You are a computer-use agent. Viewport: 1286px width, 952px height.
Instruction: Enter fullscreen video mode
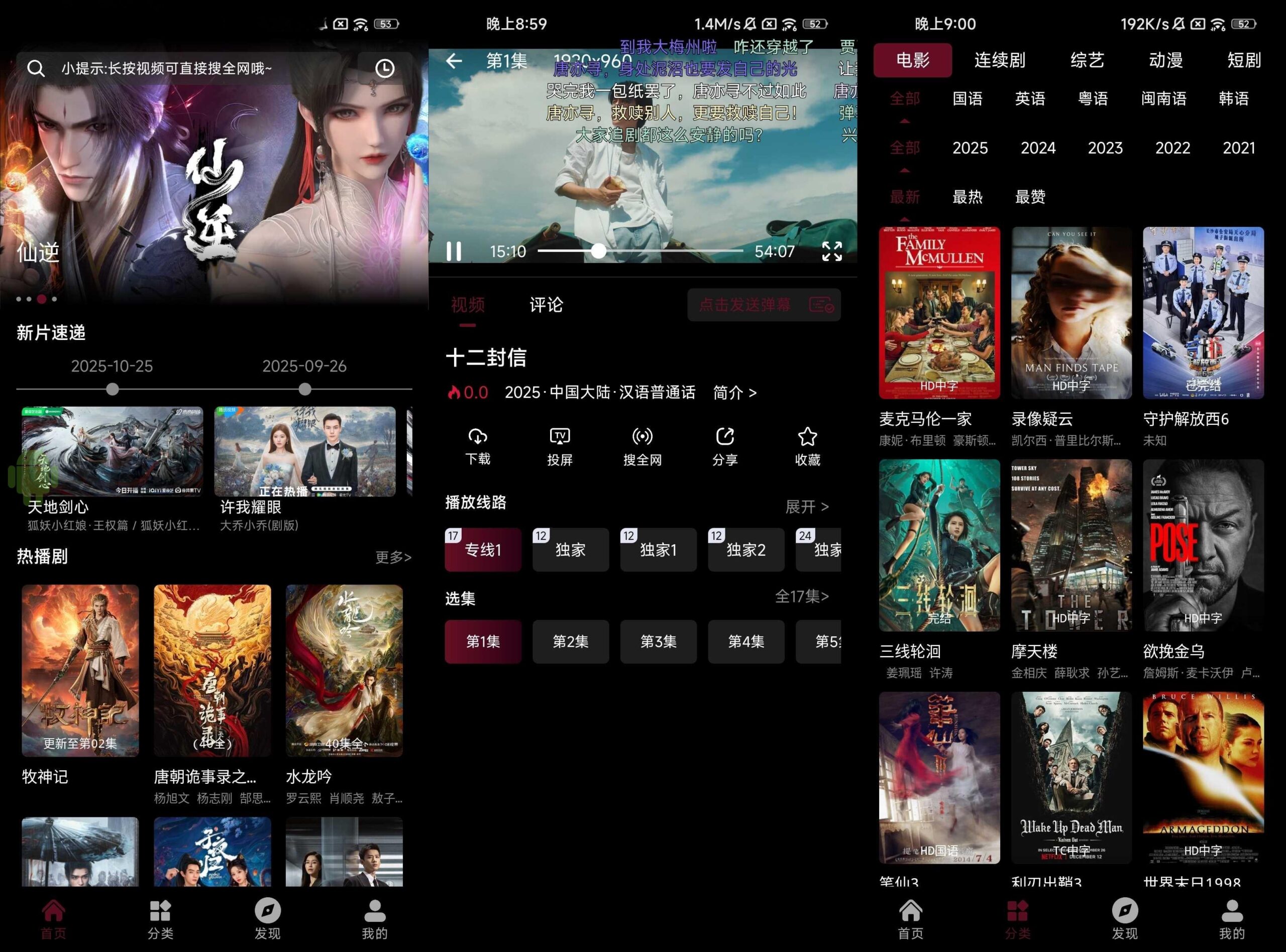point(831,251)
